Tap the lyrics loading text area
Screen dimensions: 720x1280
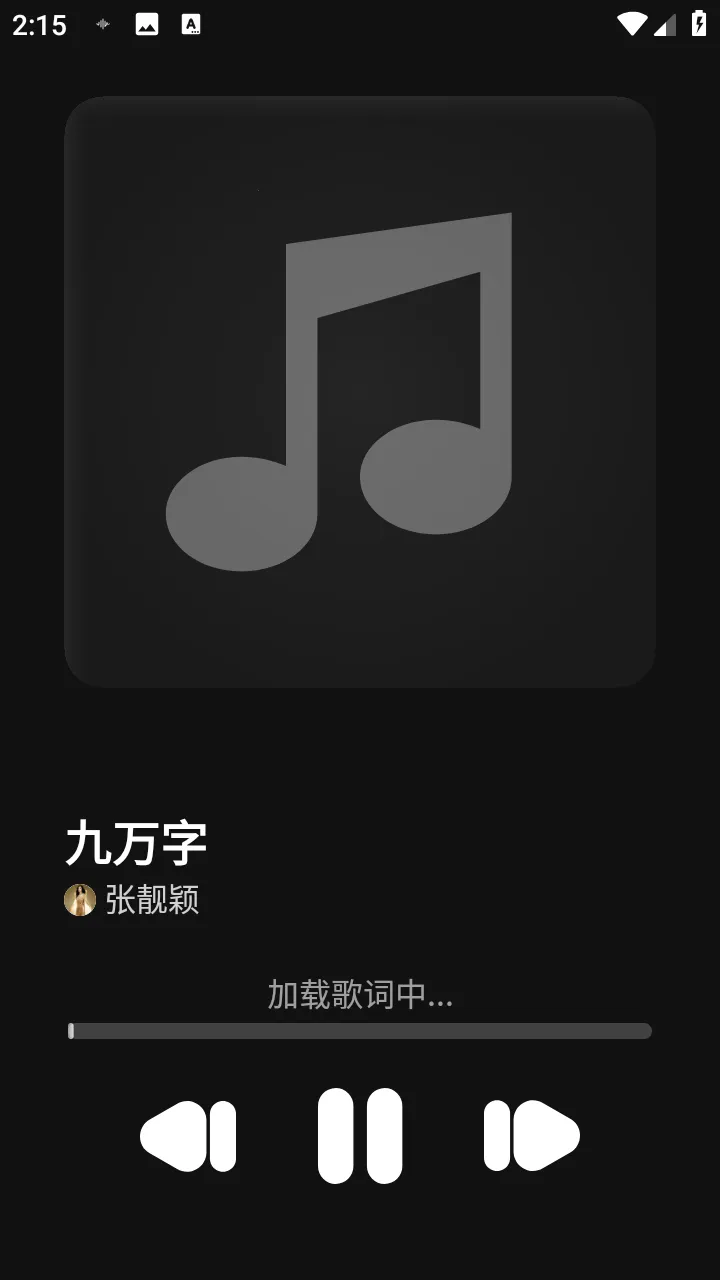[x=360, y=993]
